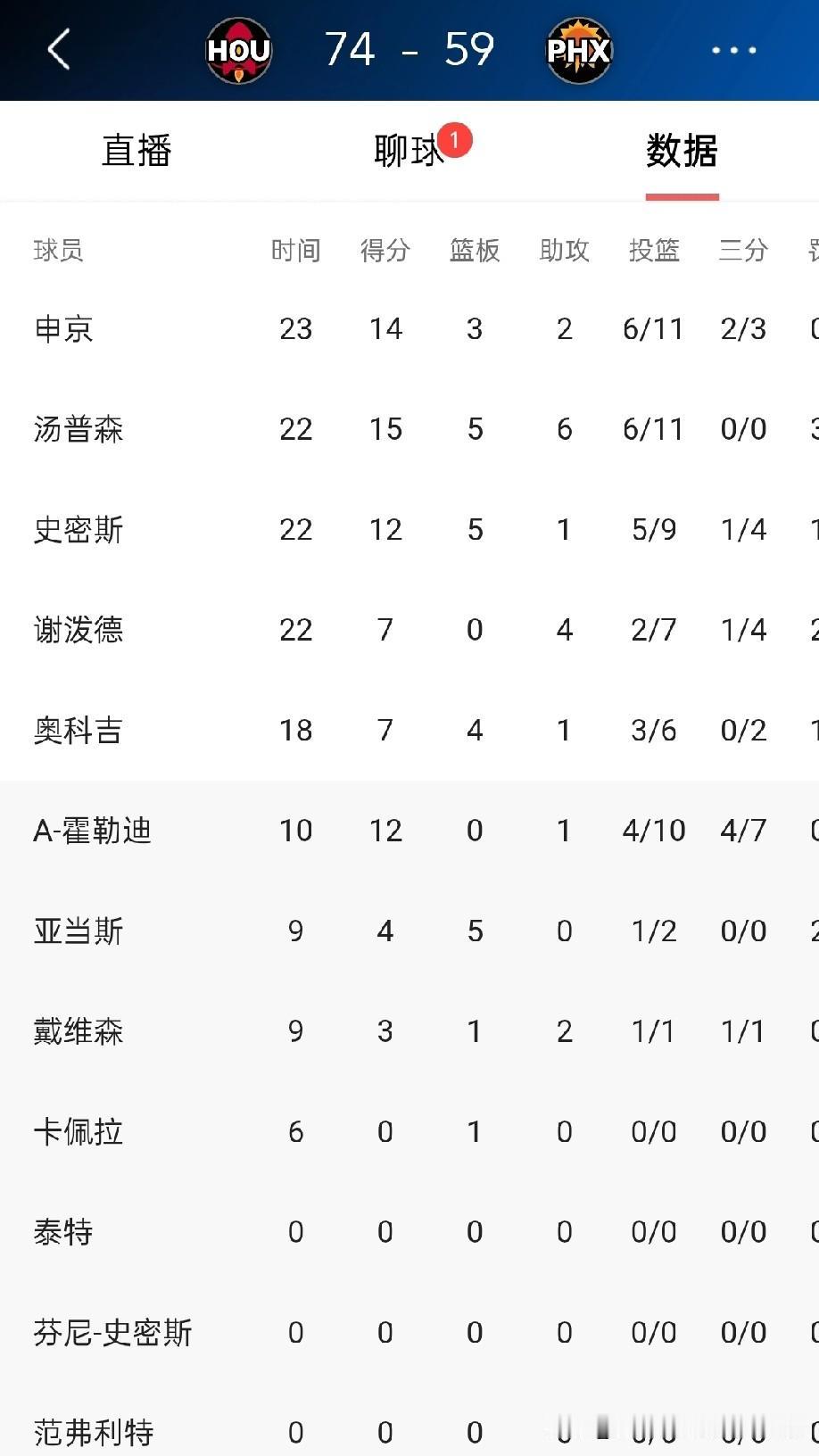The image size is (819, 1456).
Task: Open the 数据 tab
Action: (682, 153)
